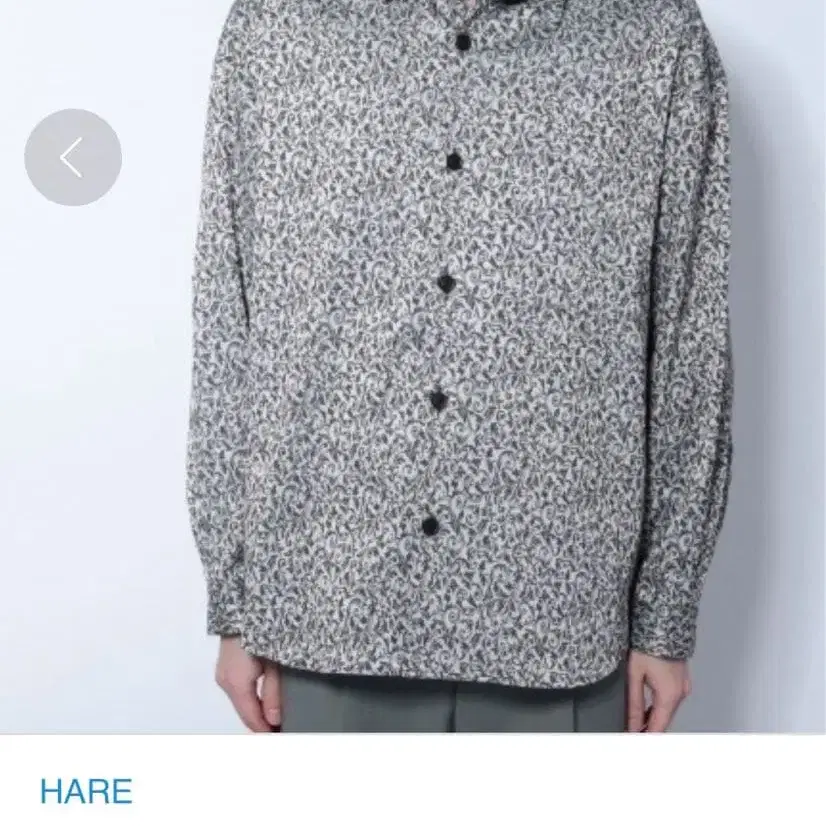Open the shirt product photo
The height and width of the screenshot is (826, 826).
click(x=413, y=366)
